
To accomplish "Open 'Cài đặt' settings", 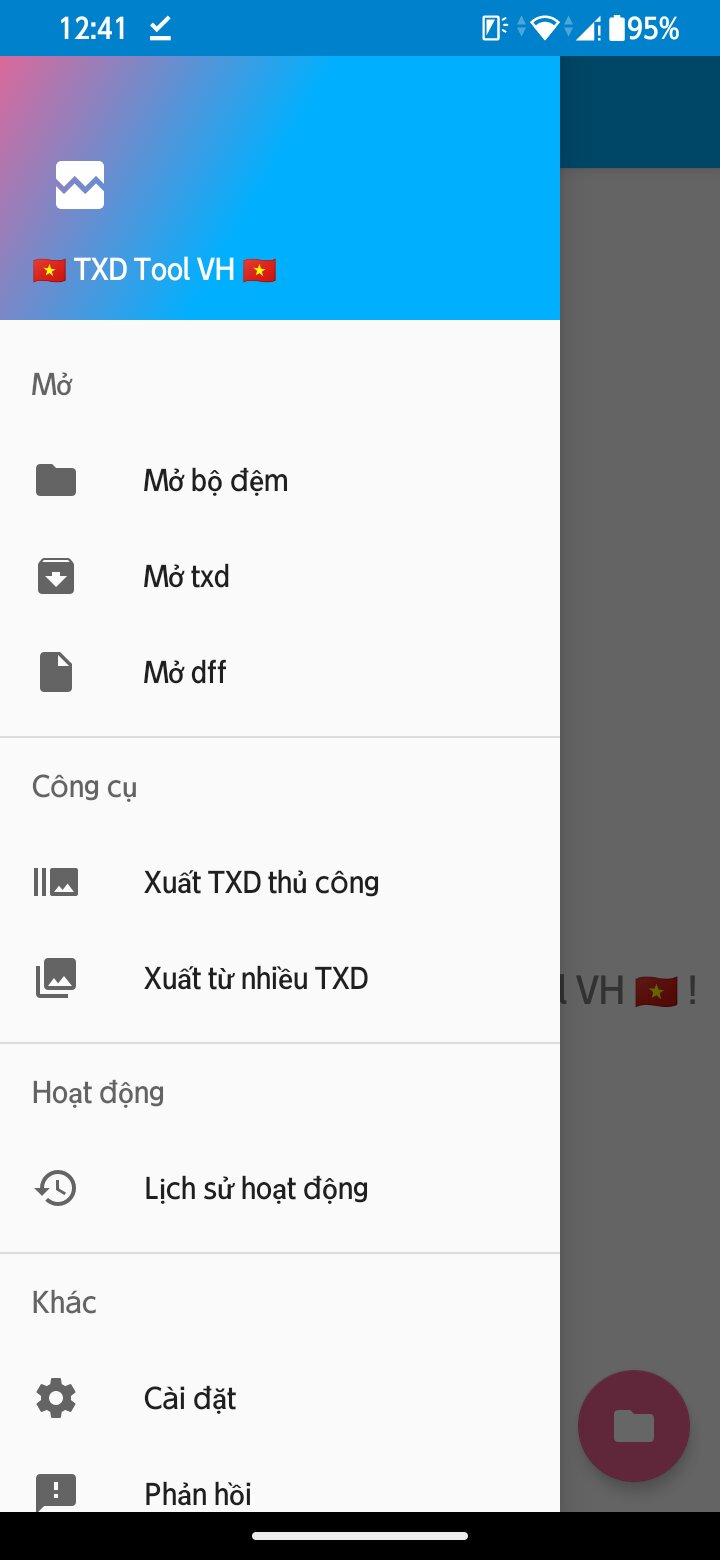I will click(x=190, y=1398).
